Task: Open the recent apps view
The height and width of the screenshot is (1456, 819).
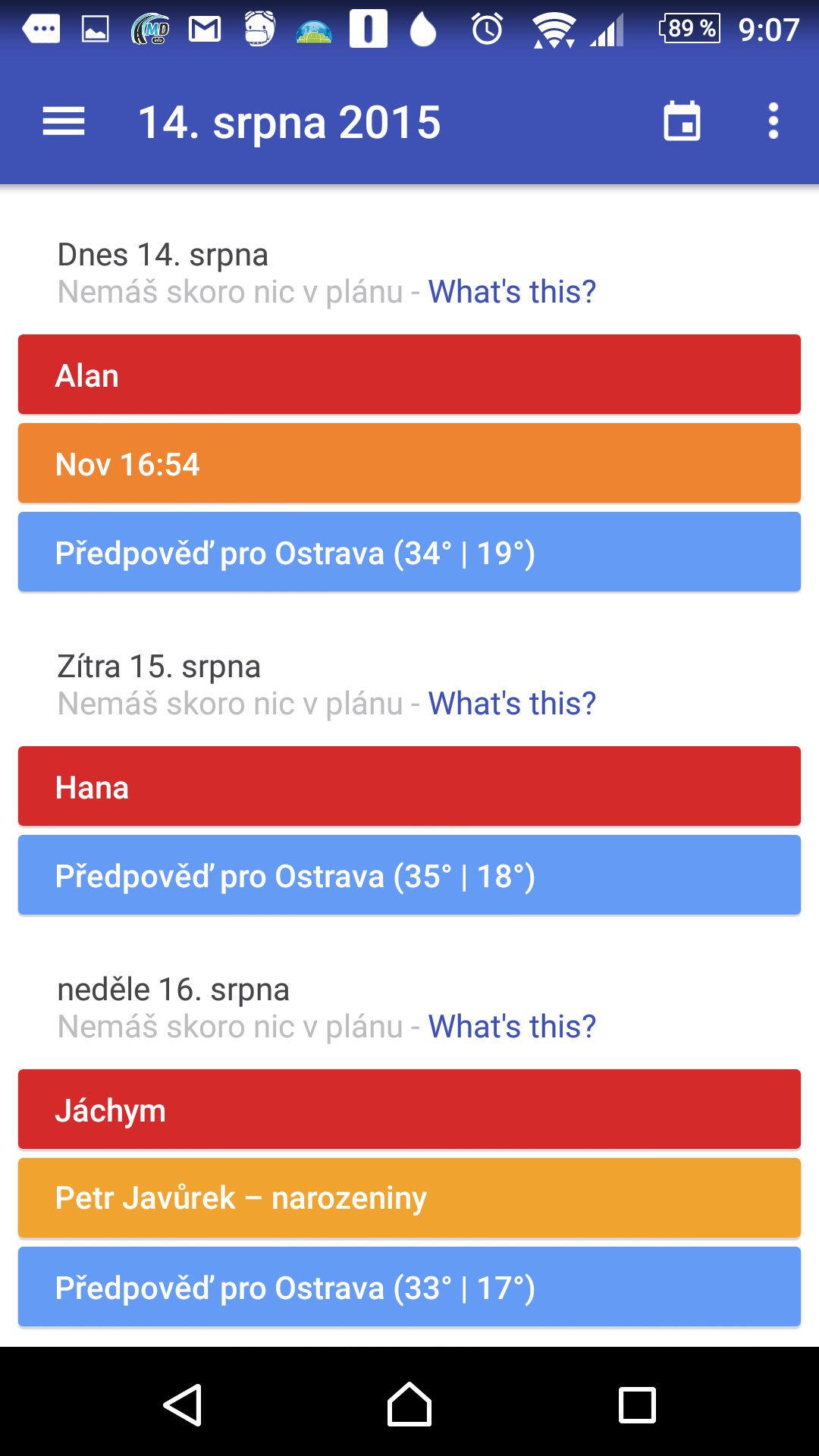Action: 637,1404
